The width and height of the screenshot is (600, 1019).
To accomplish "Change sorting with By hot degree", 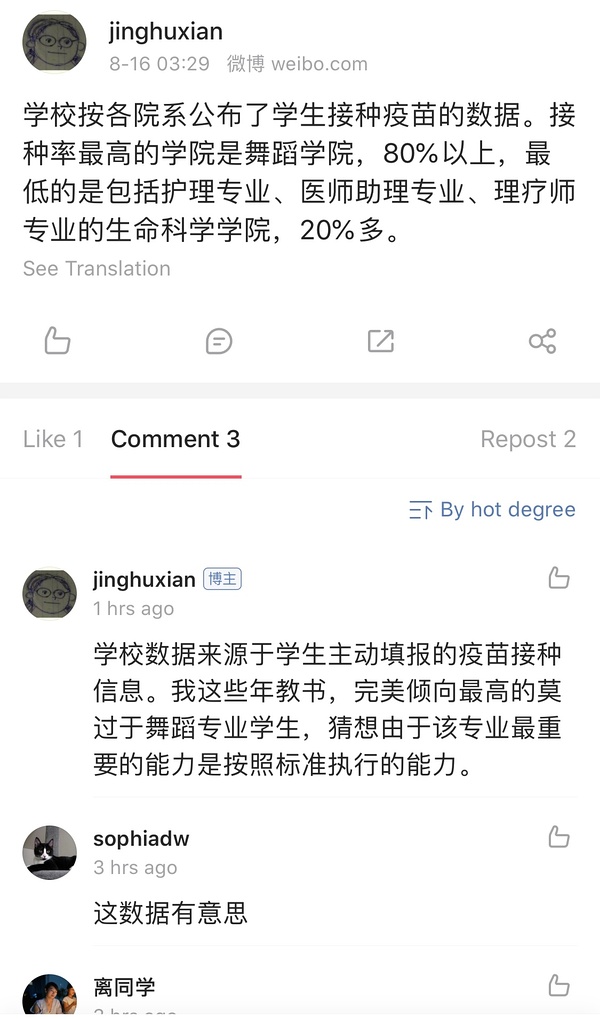I will click(492, 510).
